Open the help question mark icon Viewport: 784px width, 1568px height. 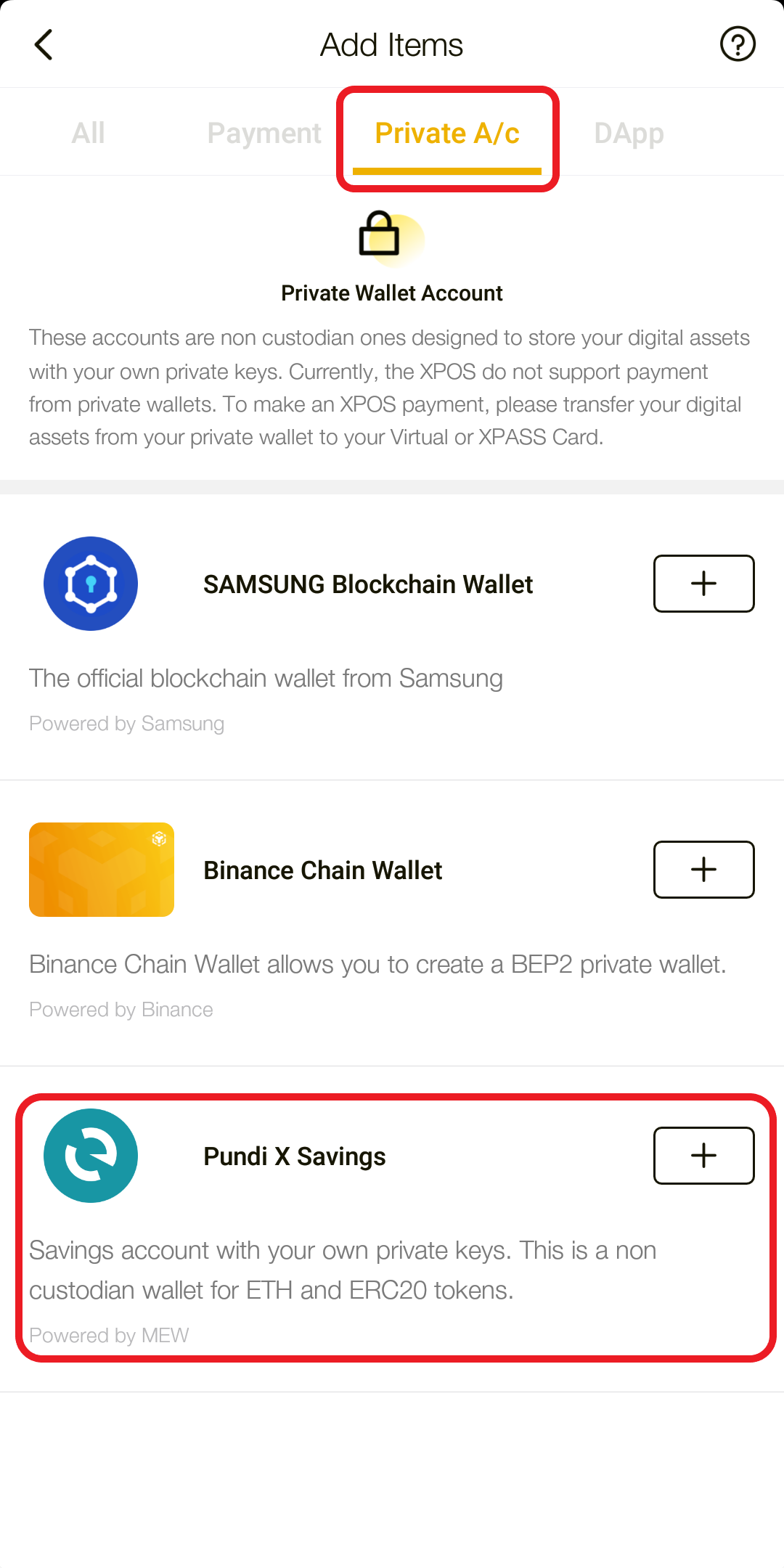(x=738, y=44)
